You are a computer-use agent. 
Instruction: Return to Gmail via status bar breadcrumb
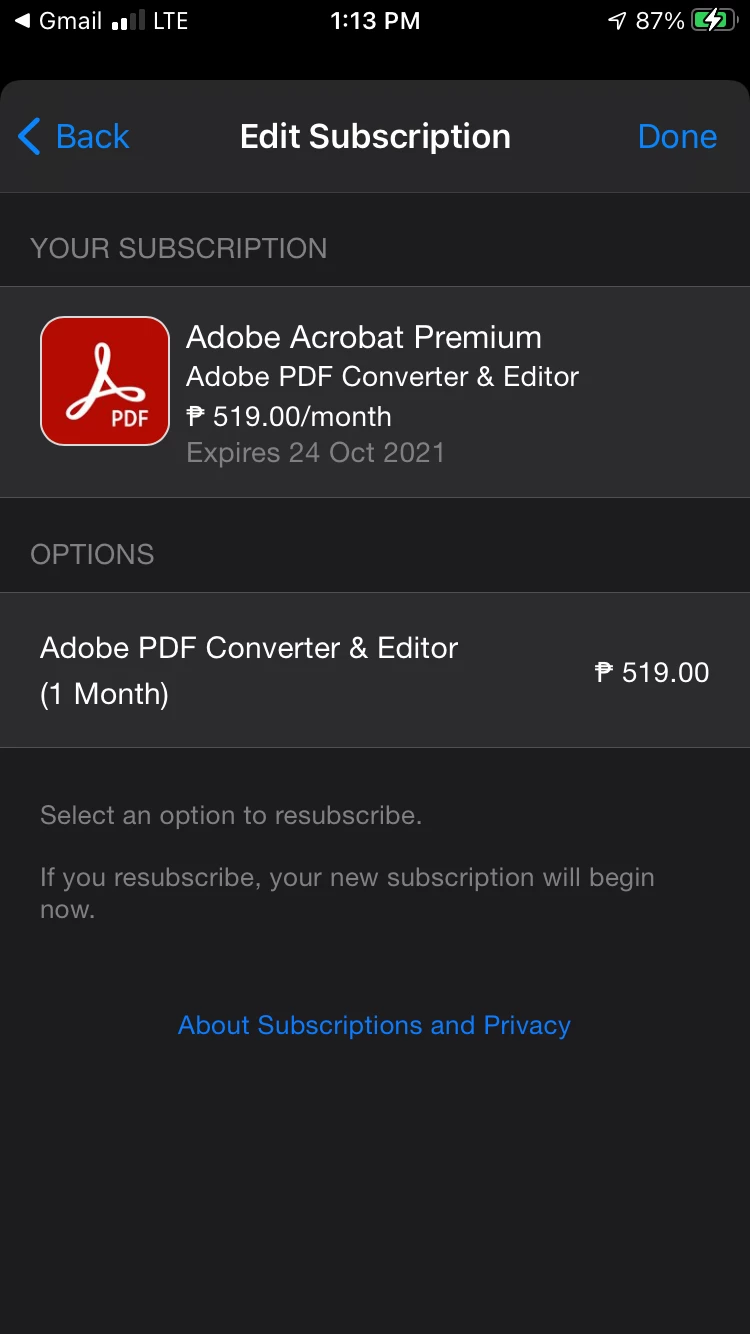click(x=58, y=21)
